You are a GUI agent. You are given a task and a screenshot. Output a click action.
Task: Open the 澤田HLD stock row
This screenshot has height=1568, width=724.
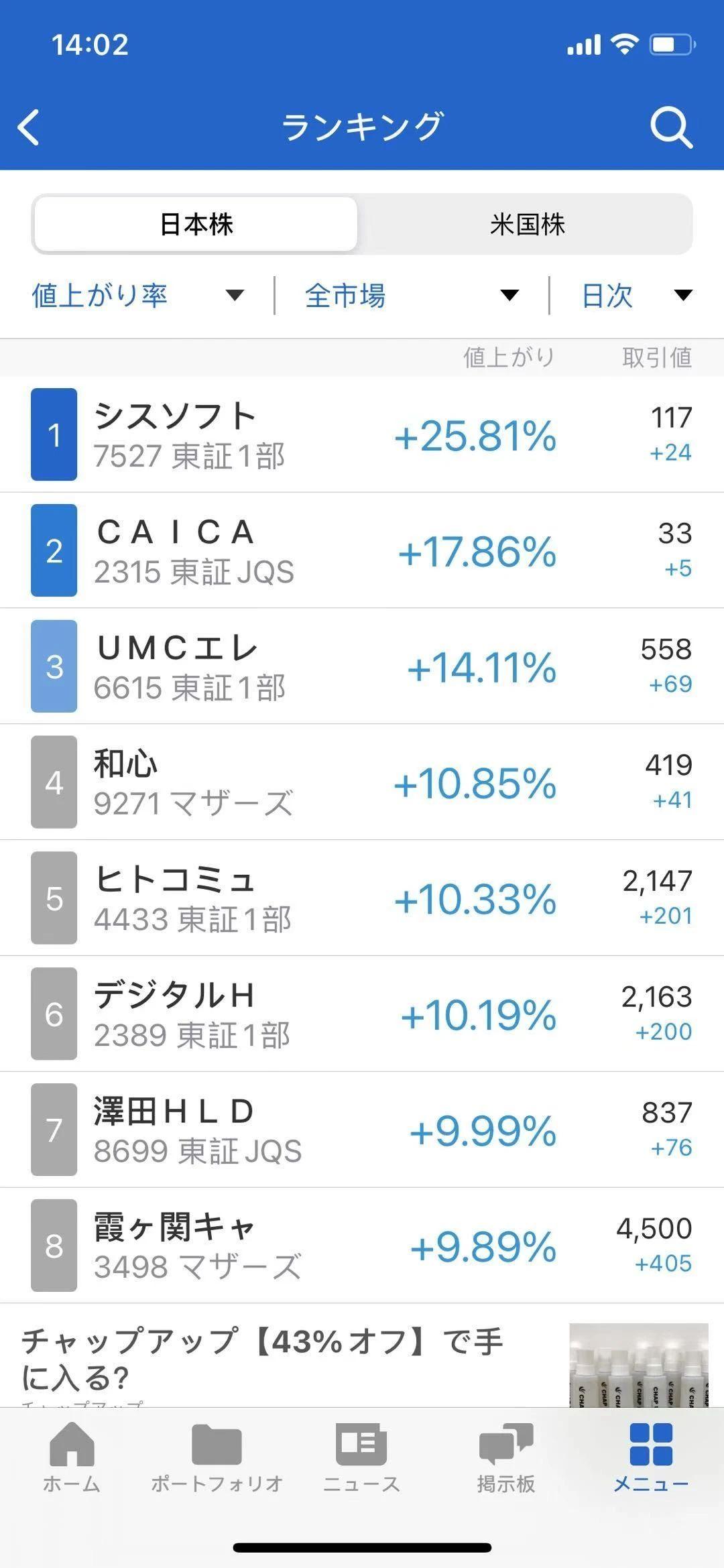click(362, 1130)
